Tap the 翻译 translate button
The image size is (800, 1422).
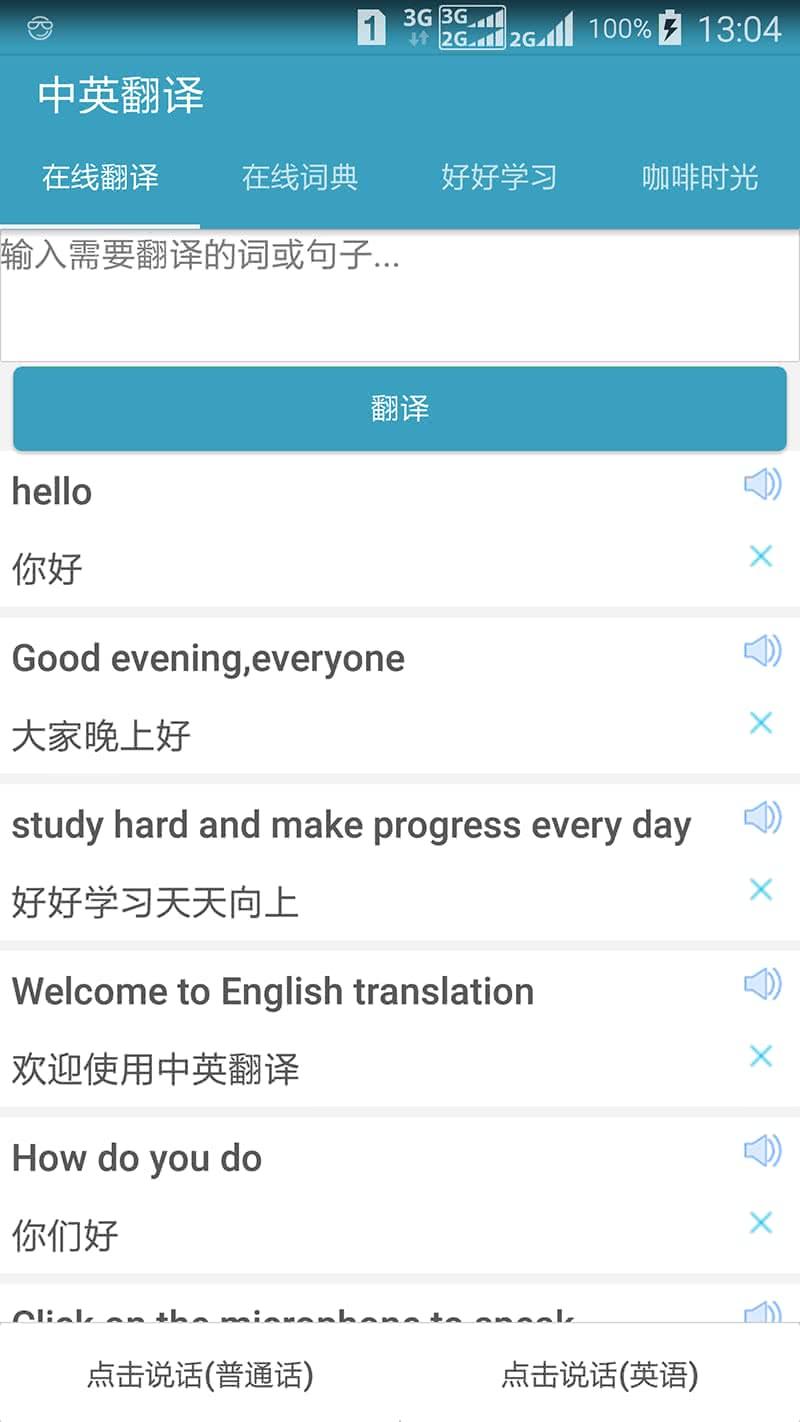400,408
